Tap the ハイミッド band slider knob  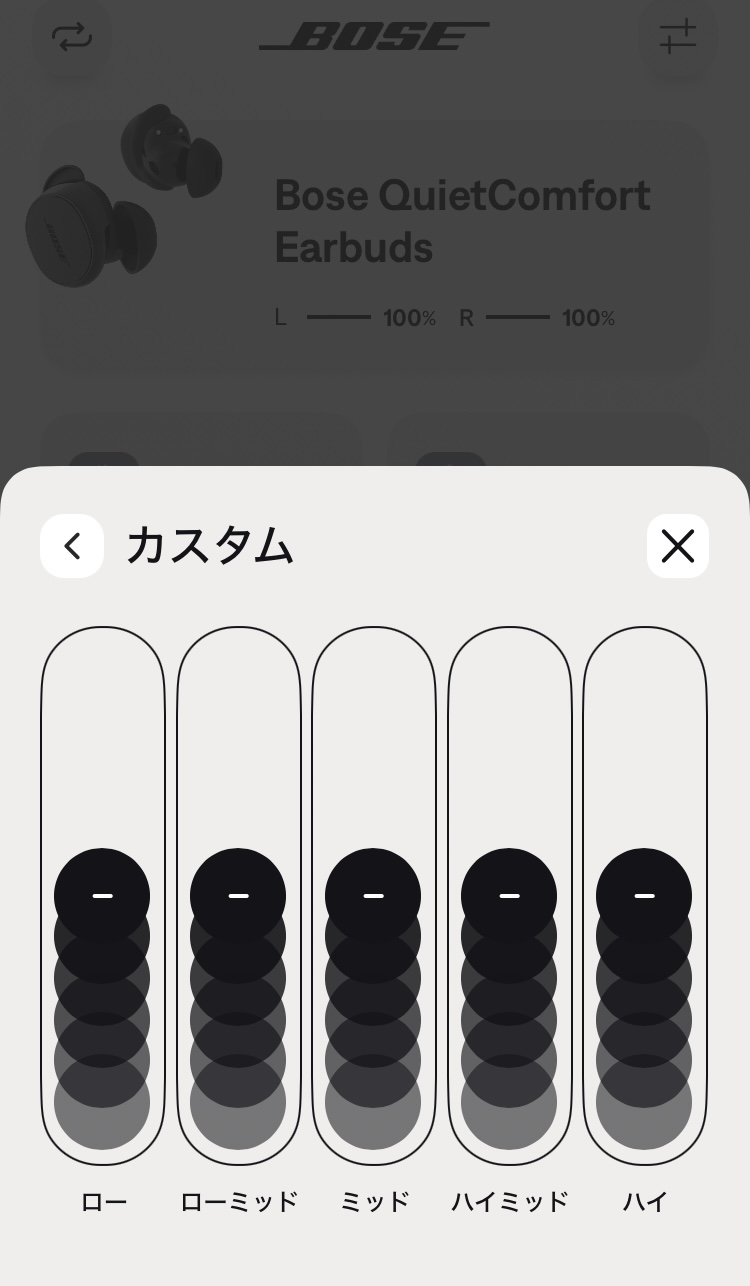pyautogui.click(x=509, y=895)
